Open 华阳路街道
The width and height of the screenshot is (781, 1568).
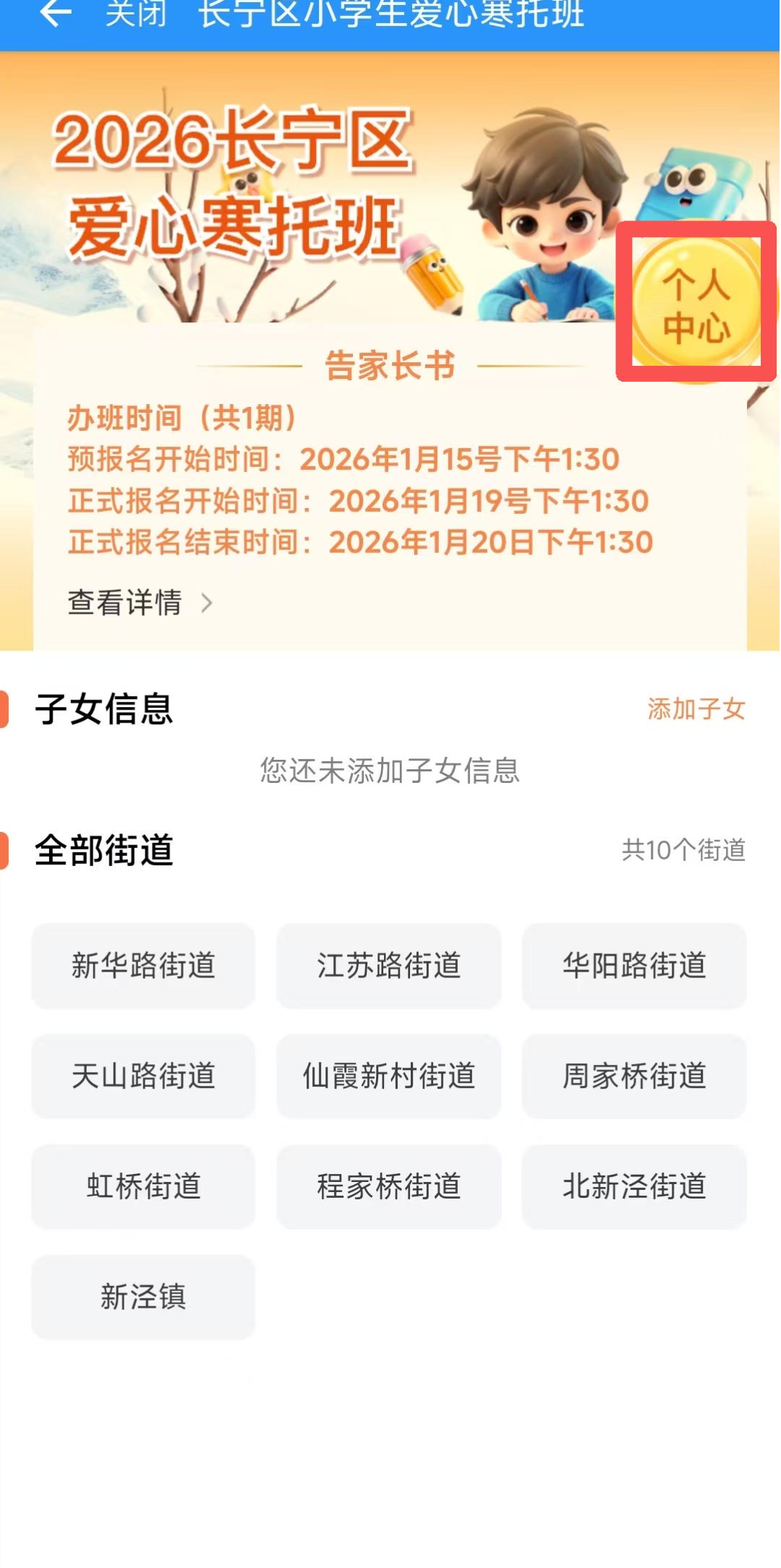pyautogui.click(x=634, y=965)
